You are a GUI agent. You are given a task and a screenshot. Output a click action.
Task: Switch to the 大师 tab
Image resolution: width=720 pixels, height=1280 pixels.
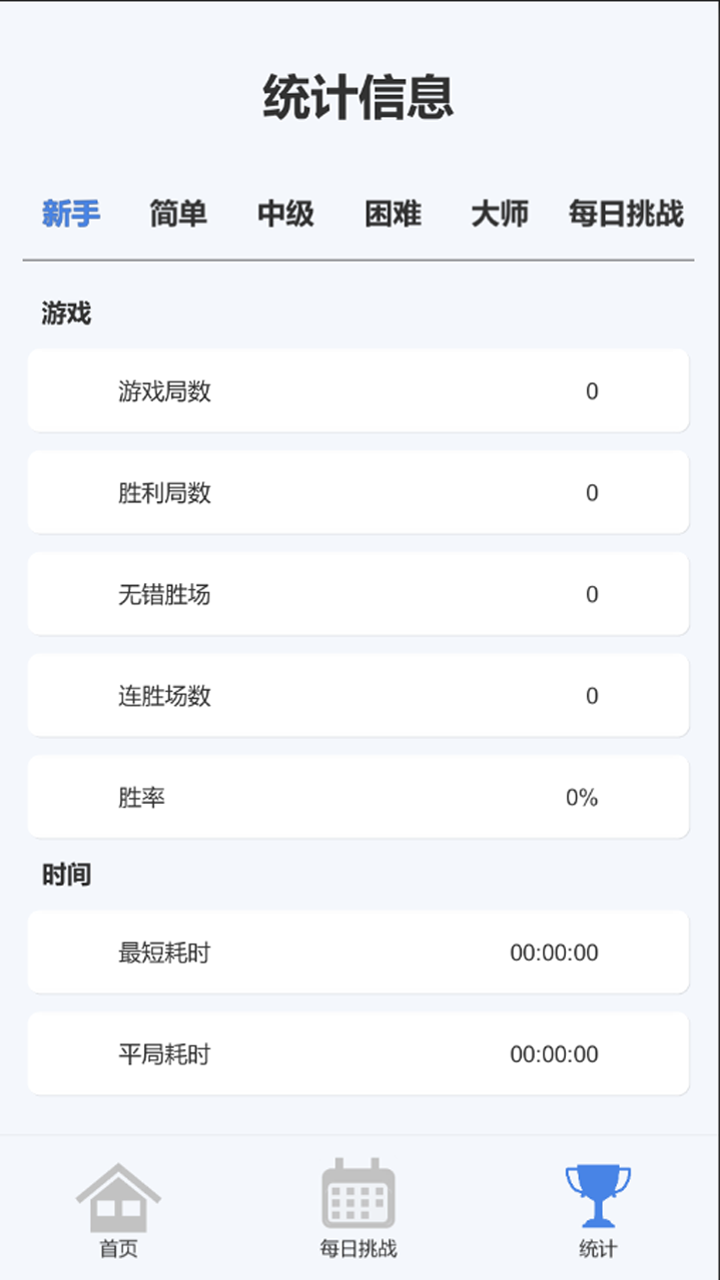pyautogui.click(x=500, y=214)
